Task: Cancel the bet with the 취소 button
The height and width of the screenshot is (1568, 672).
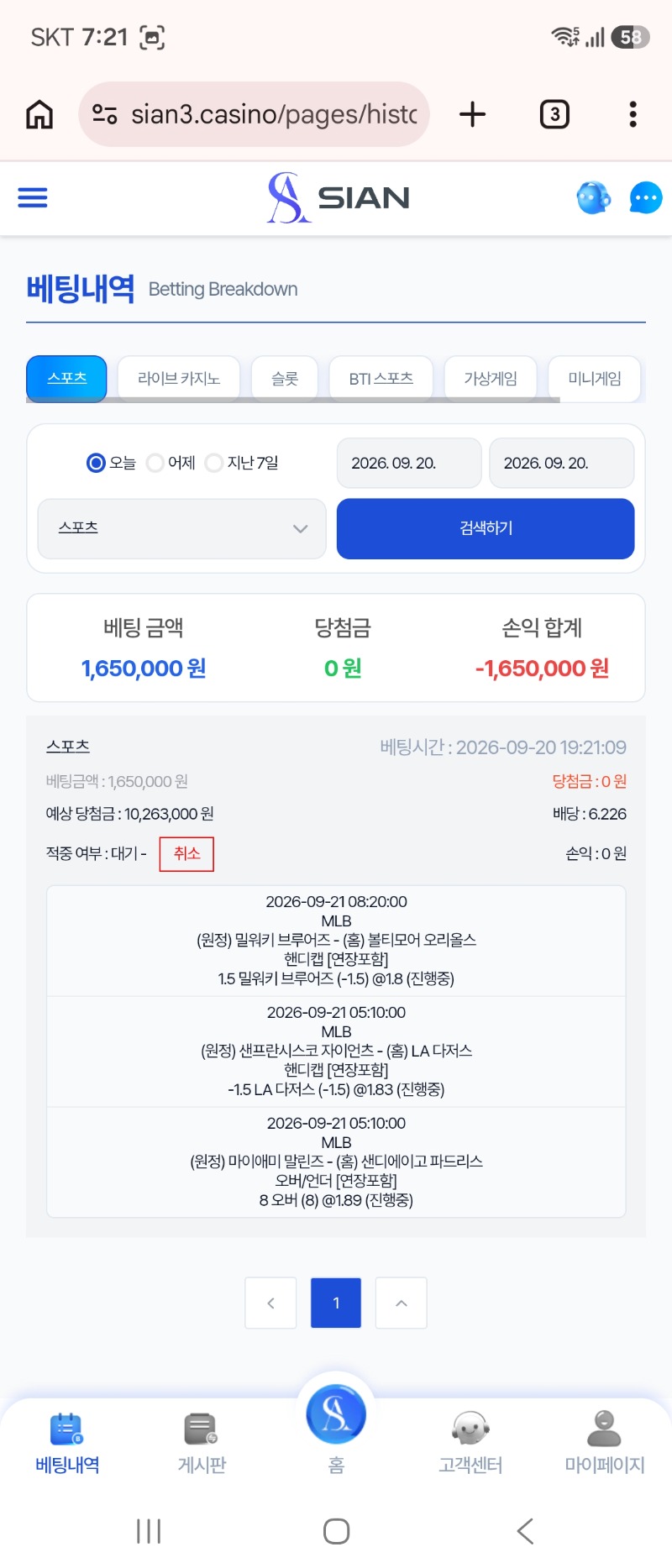Action: point(186,854)
